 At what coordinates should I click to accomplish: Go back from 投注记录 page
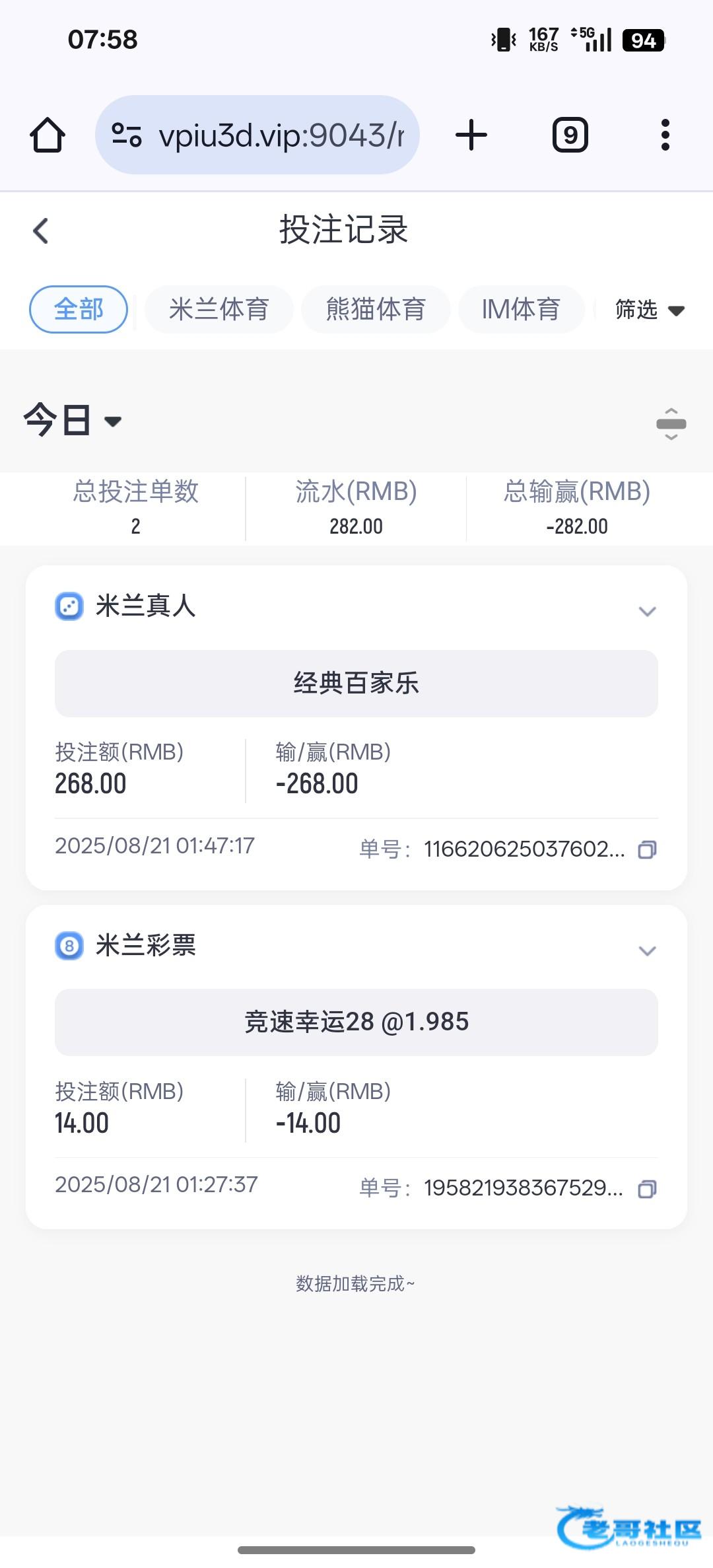[x=41, y=231]
